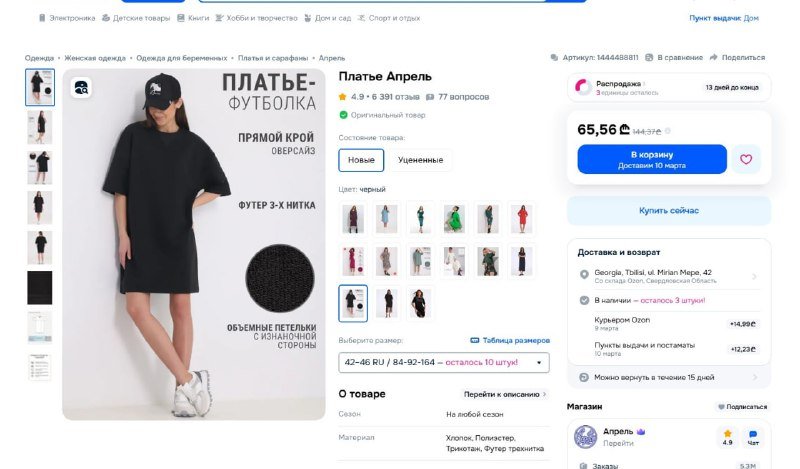Open the size dropdown 42–46 RU
800x469 pixels.
tap(443, 362)
